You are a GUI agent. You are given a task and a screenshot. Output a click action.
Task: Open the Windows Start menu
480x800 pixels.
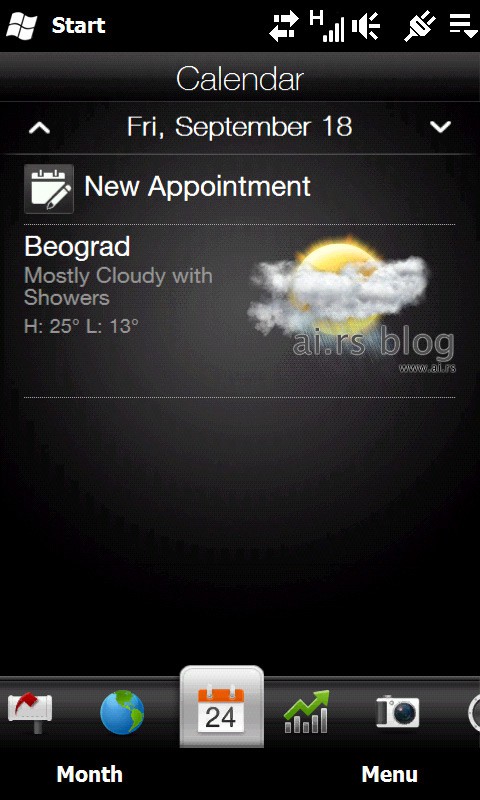click(55, 26)
